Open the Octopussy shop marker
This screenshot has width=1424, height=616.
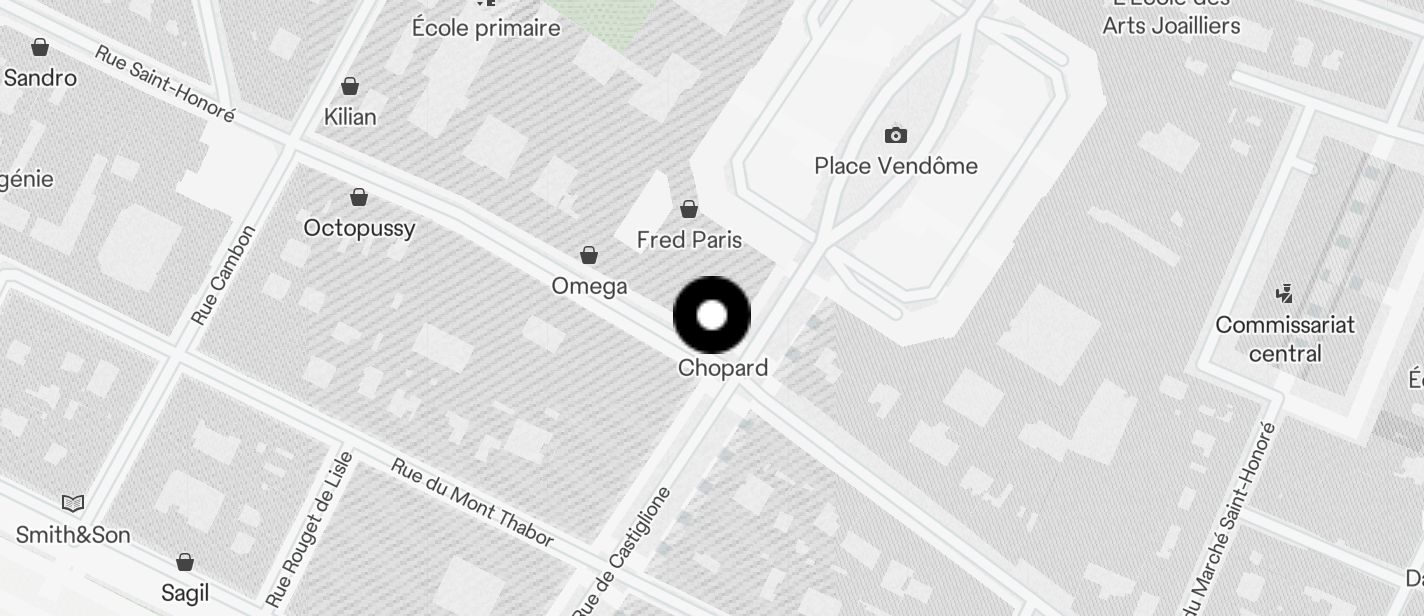point(359,197)
